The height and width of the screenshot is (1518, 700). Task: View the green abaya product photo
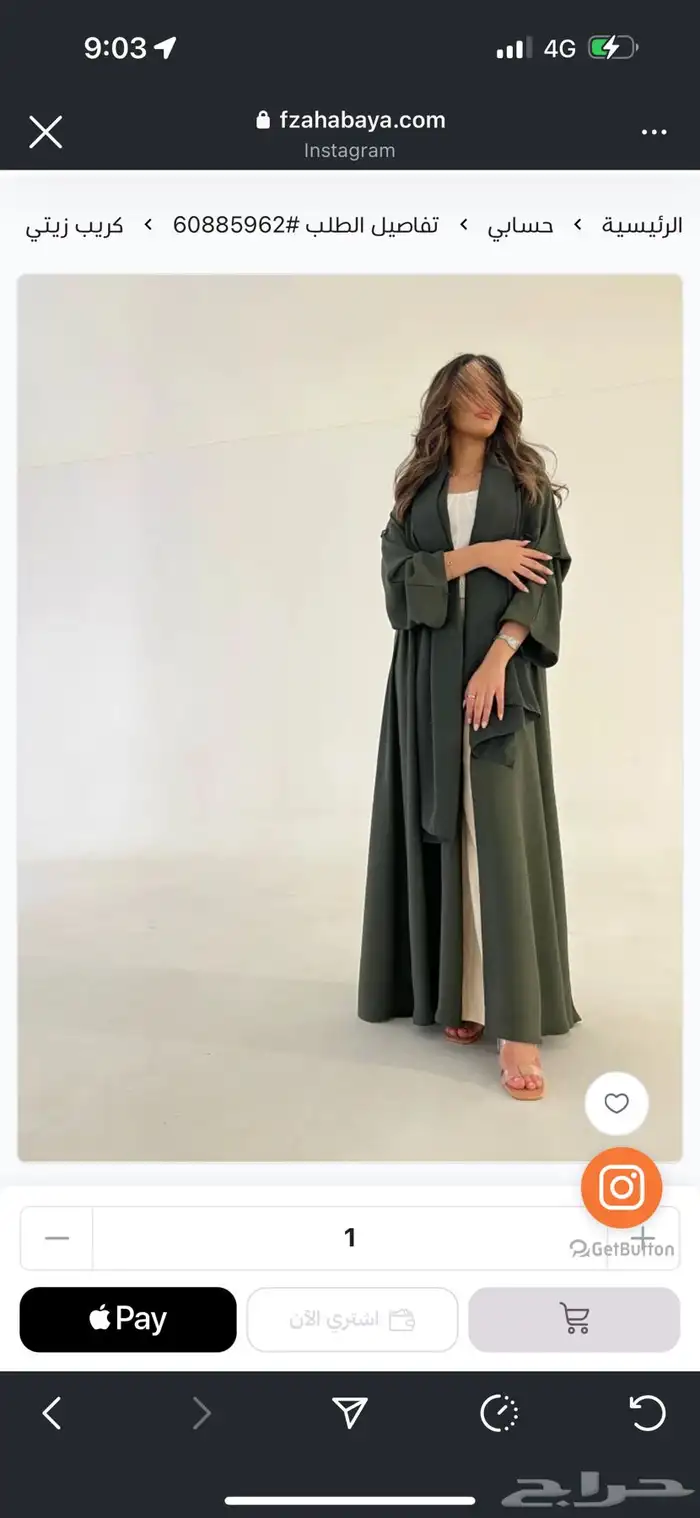pos(350,717)
